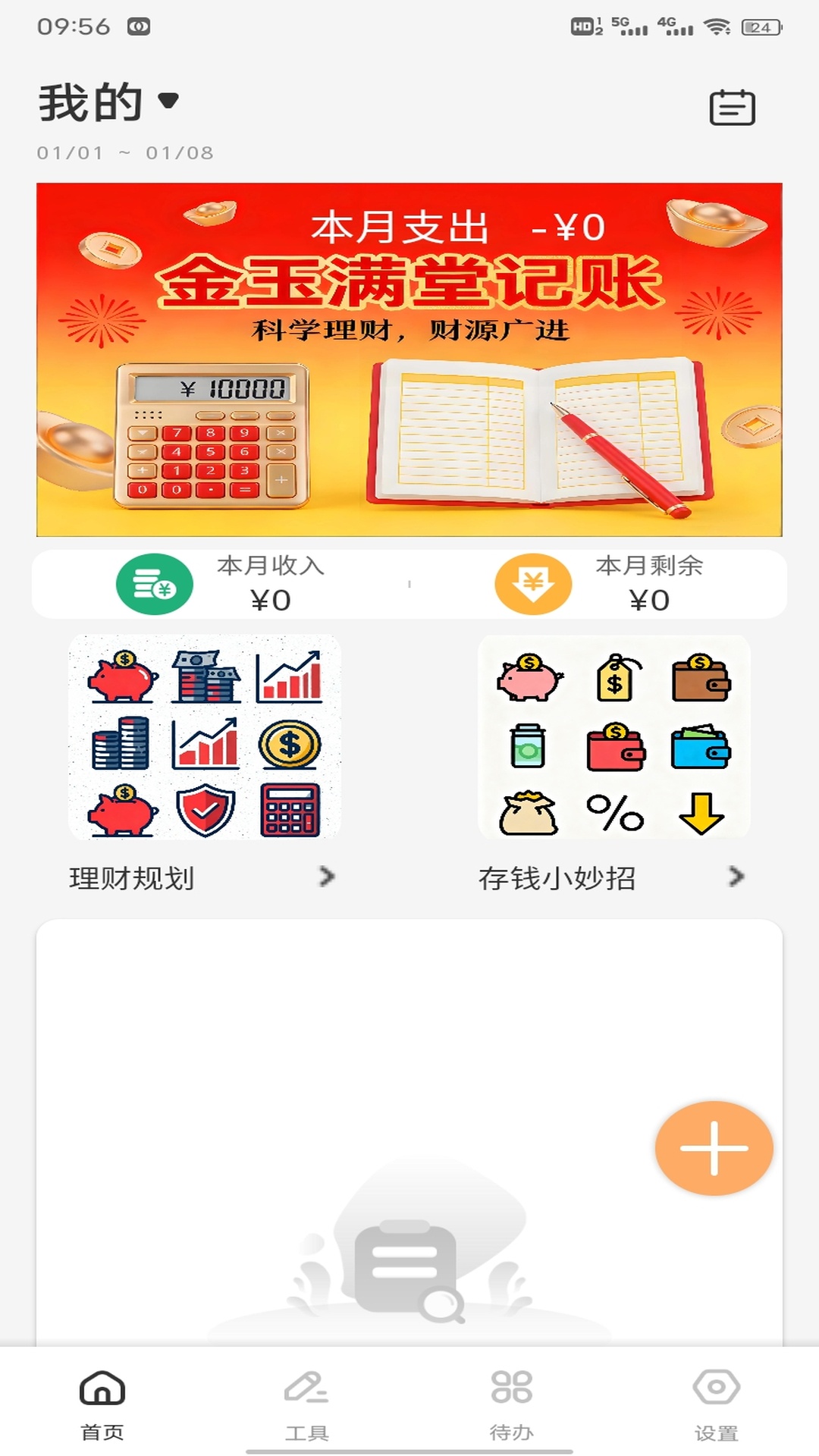The height and width of the screenshot is (1456, 819).
Task: Click the 本月支出 amount showing -¥0
Action: click(x=566, y=227)
